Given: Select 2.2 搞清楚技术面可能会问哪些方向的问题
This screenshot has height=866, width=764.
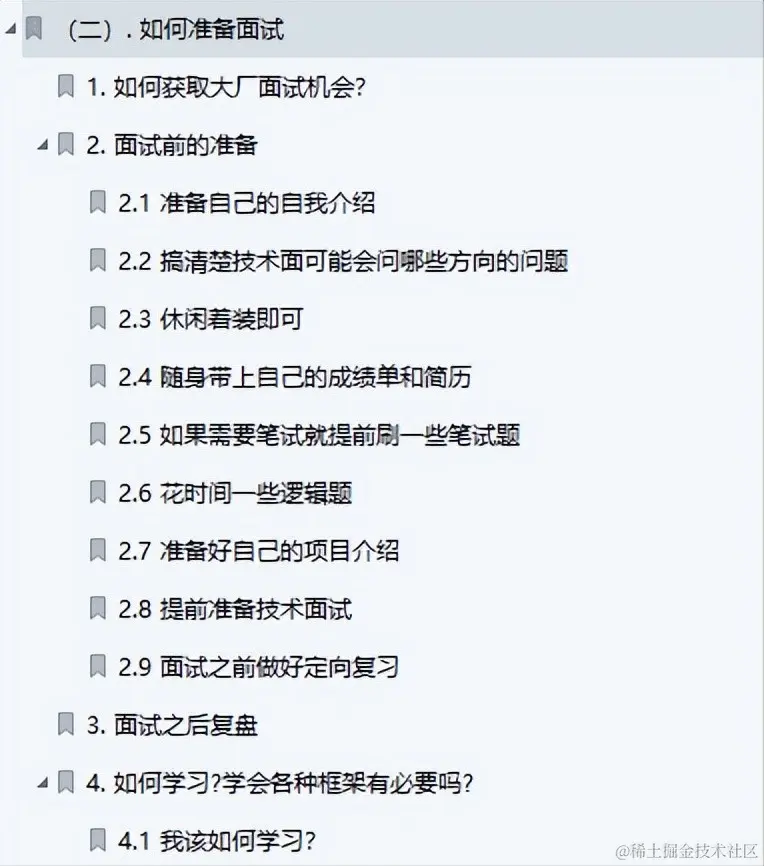Looking at the screenshot, I should pyautogui.click(x=342, y=261).
